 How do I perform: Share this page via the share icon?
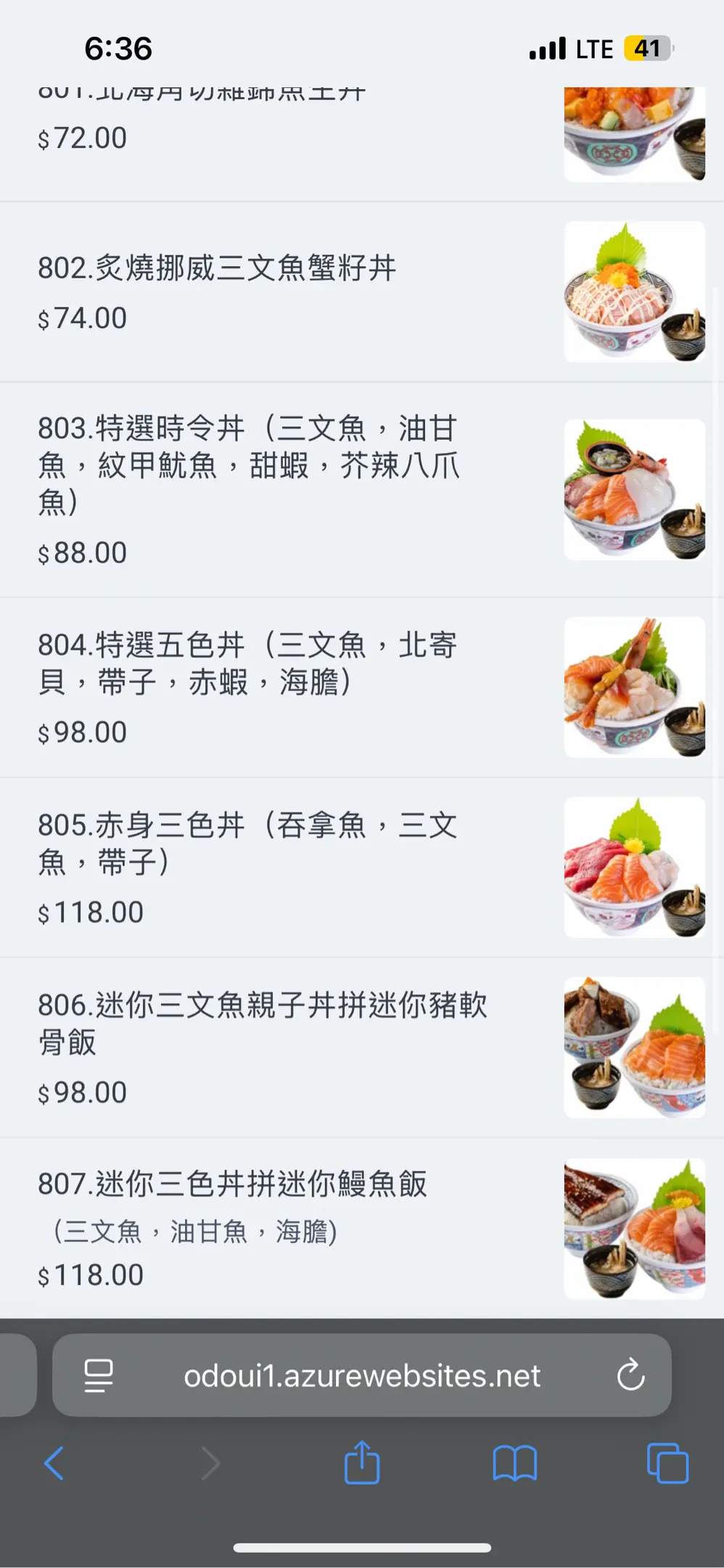click(x=362, y=1461)
